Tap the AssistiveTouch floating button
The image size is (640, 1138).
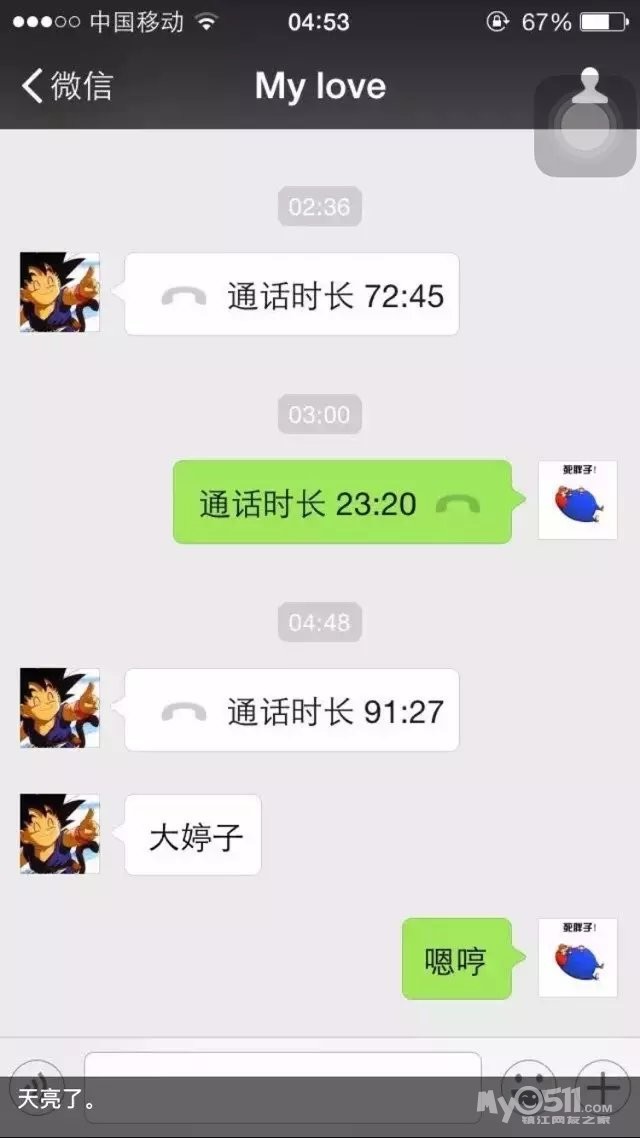[585, 127]
